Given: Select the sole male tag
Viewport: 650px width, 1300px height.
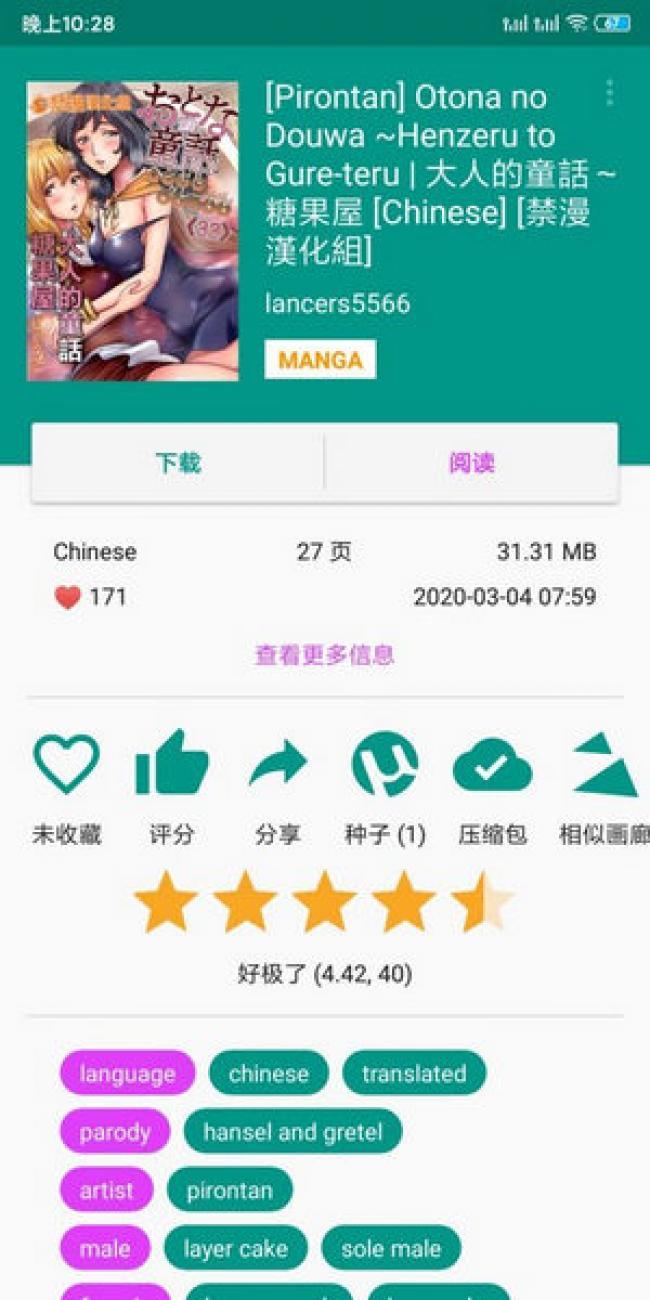Looking at the screenshot, I should point(391,1248).
